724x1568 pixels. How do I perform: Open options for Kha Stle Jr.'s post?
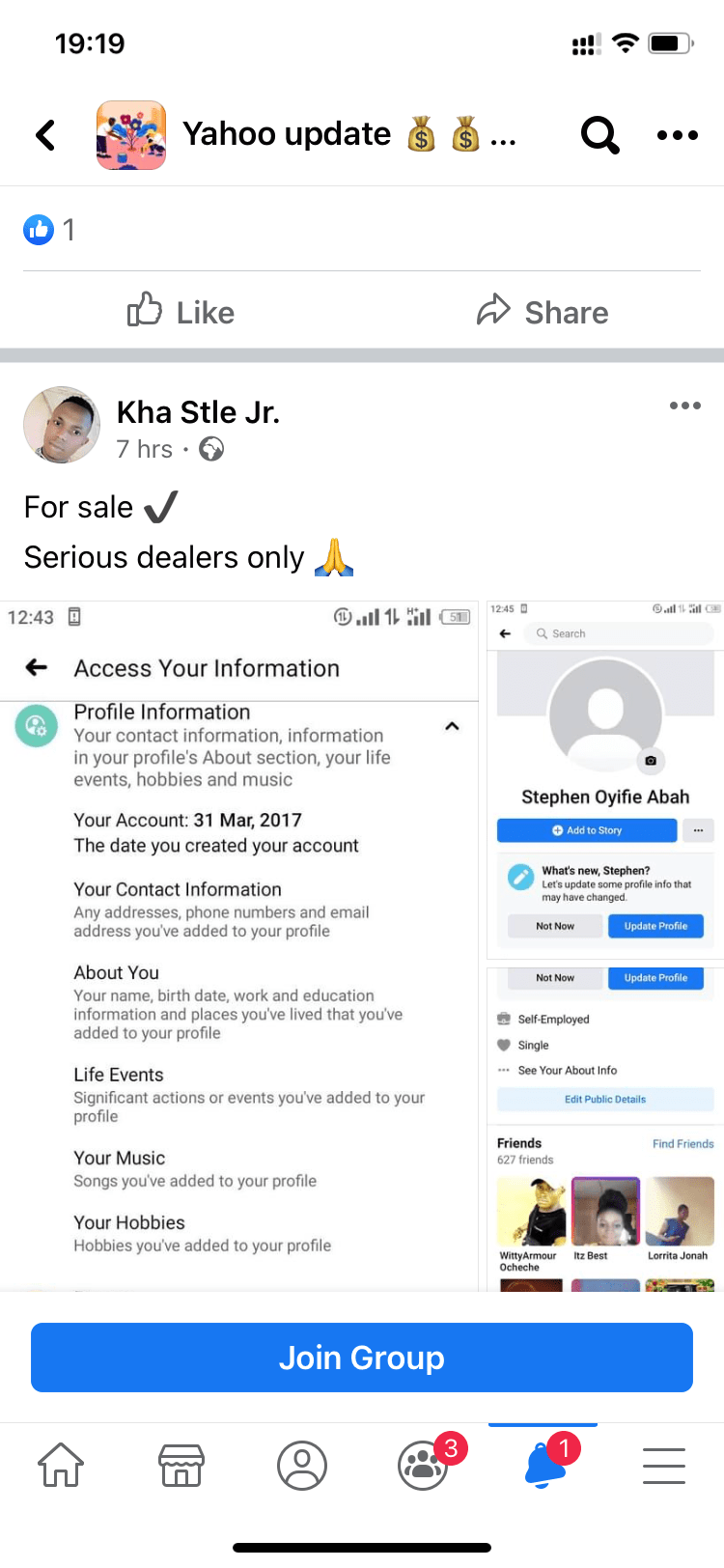684,406
